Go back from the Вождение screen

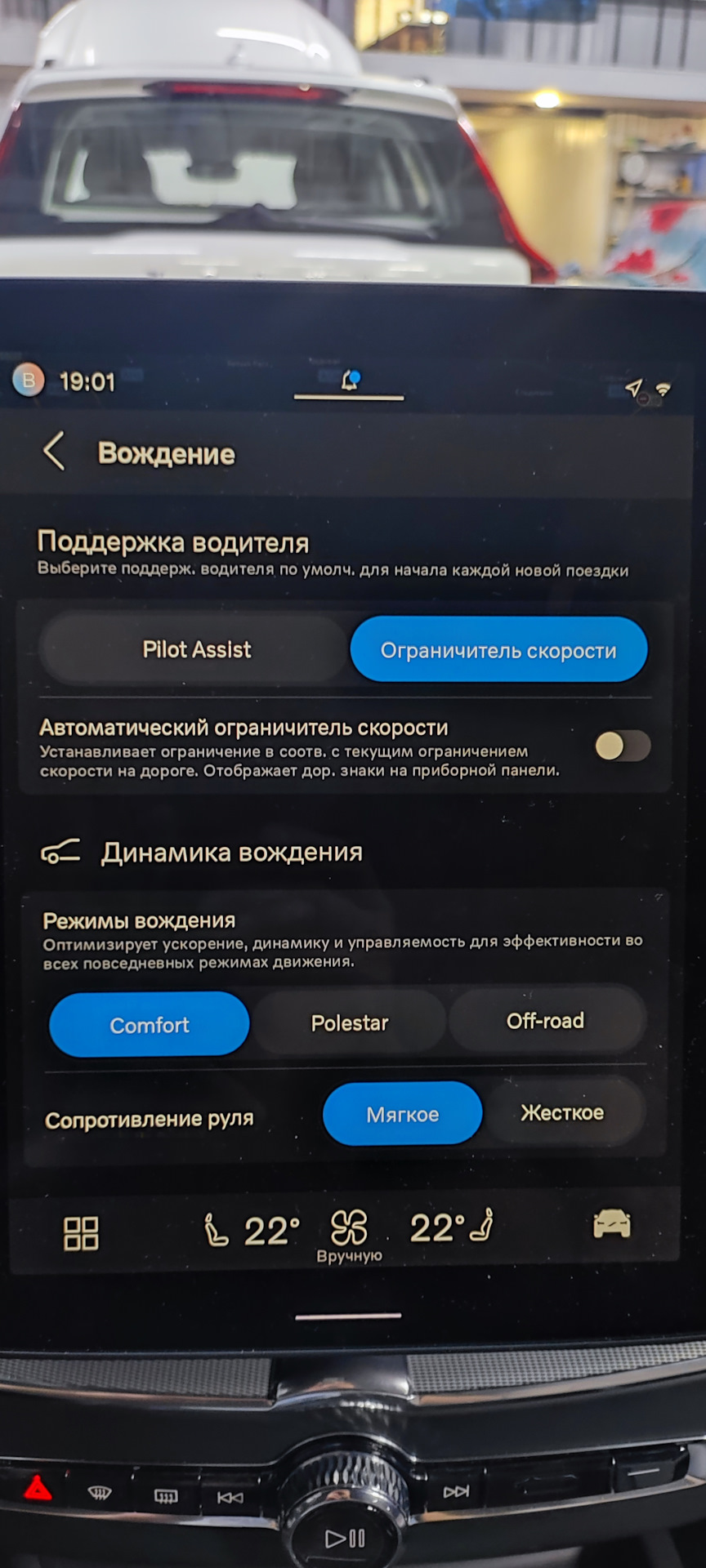pos(54,451)
